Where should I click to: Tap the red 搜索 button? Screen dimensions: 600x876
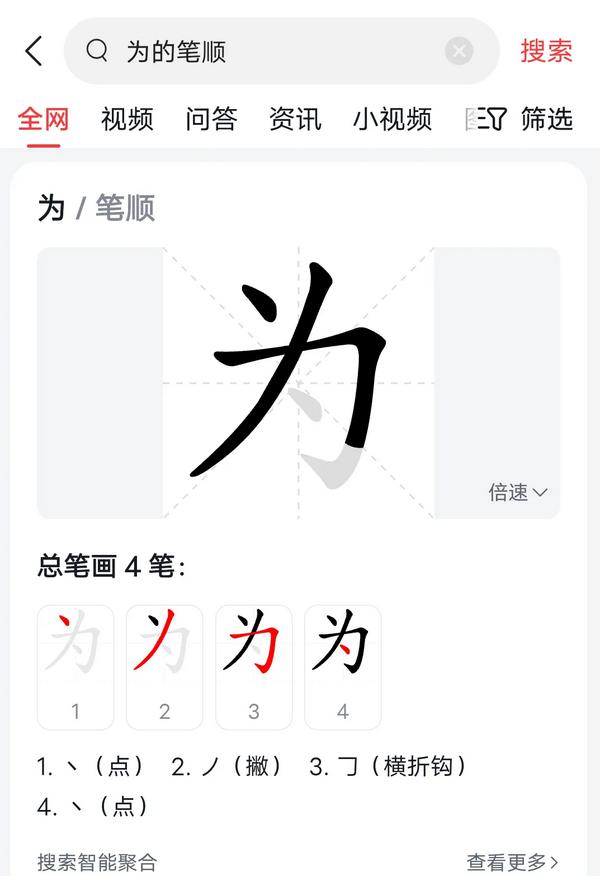click(x=546, y=51)
